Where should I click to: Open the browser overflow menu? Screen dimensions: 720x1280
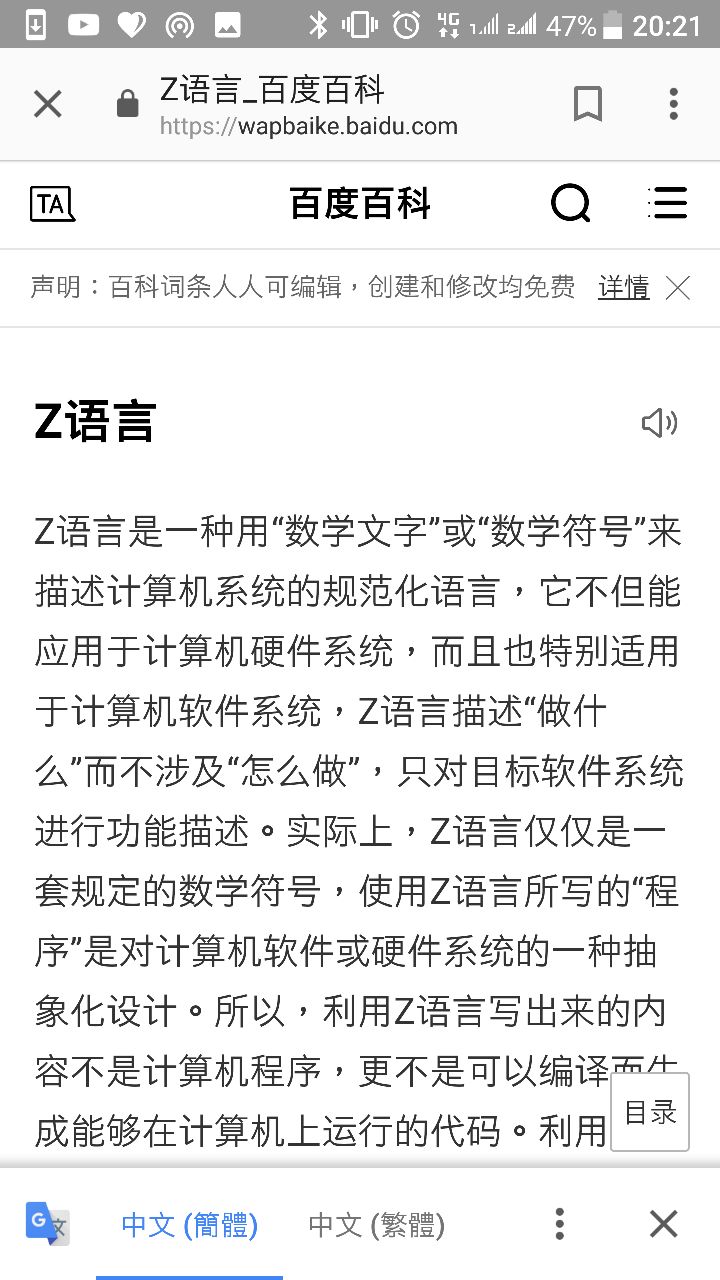click(x=673, y=104)
